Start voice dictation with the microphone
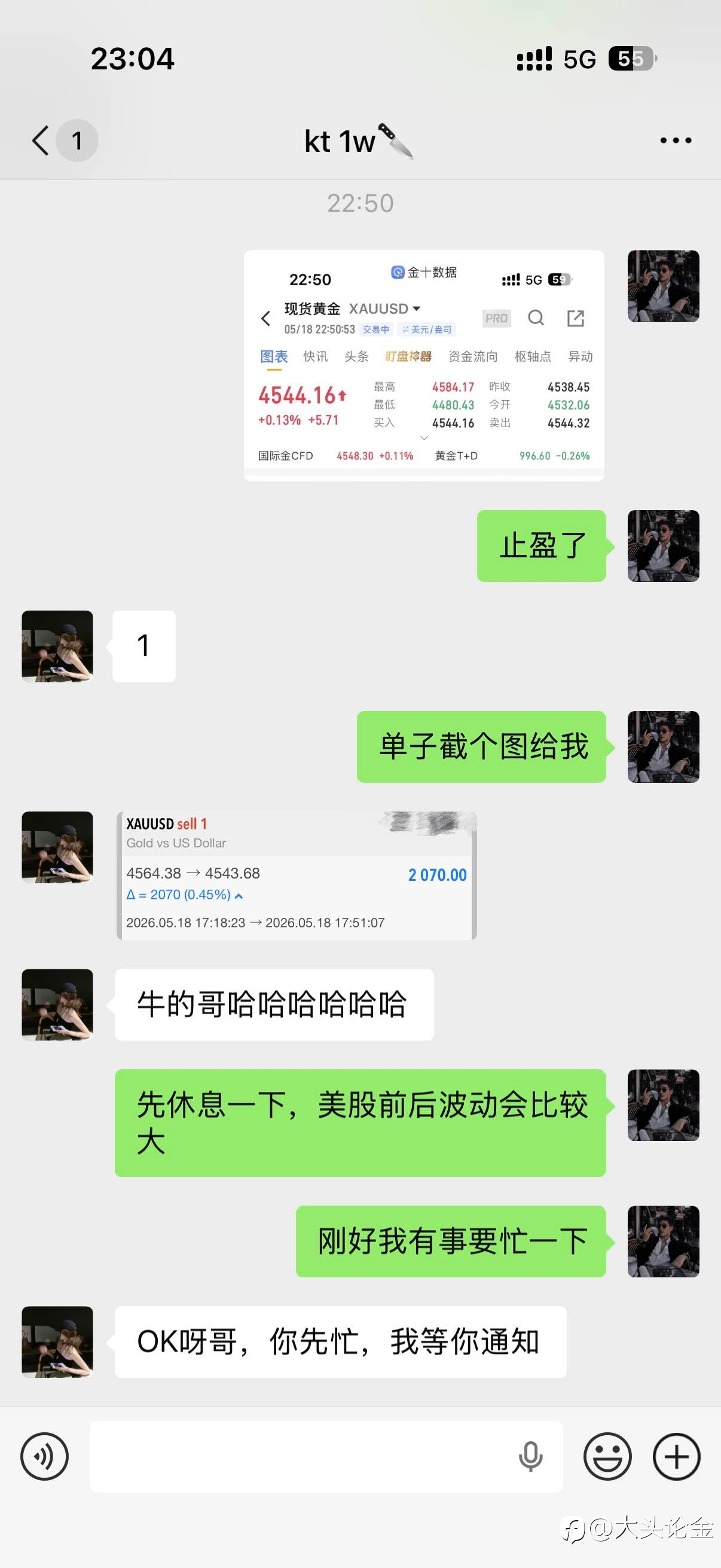This screenshot has height=1568, width=721. click(x=530, y=1456)
